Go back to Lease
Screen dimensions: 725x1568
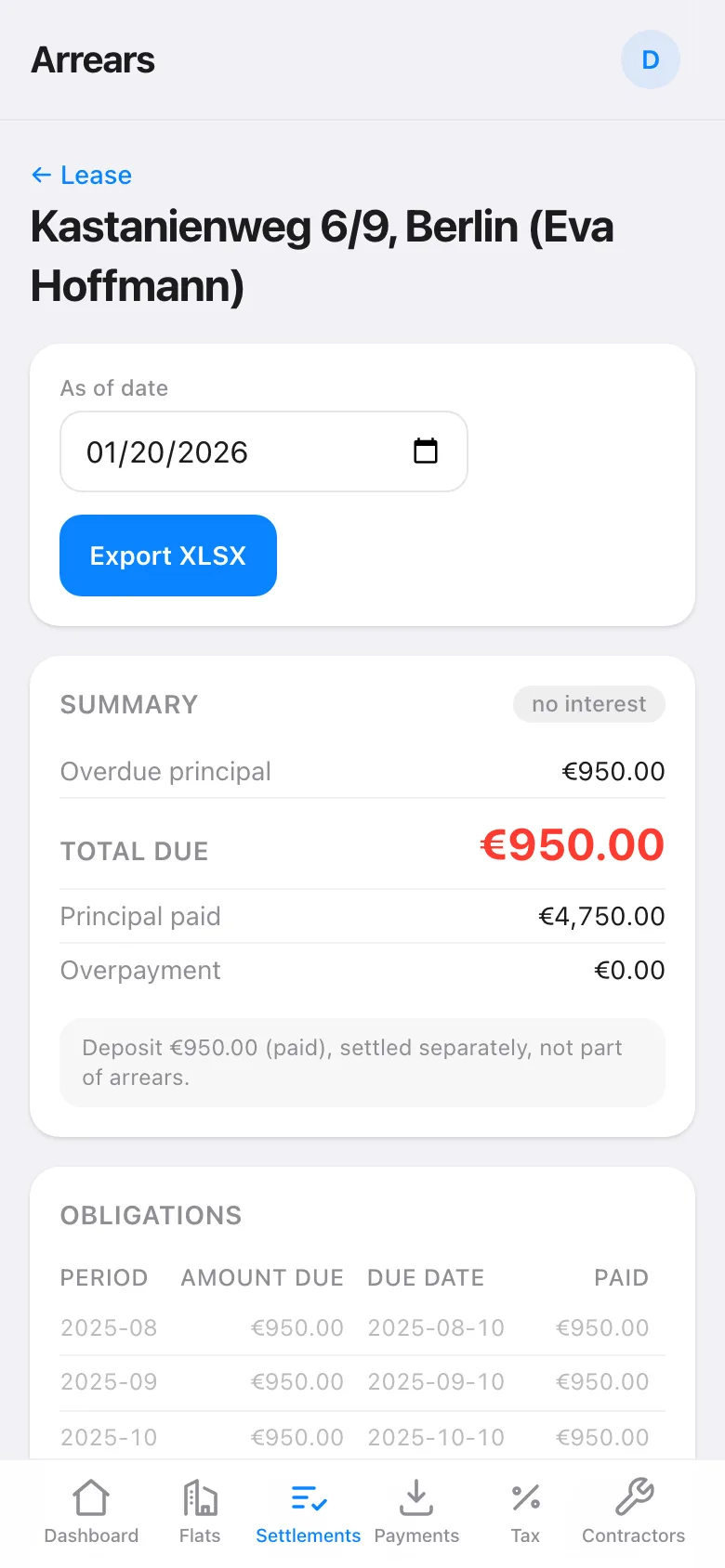(x=82, y=175)
